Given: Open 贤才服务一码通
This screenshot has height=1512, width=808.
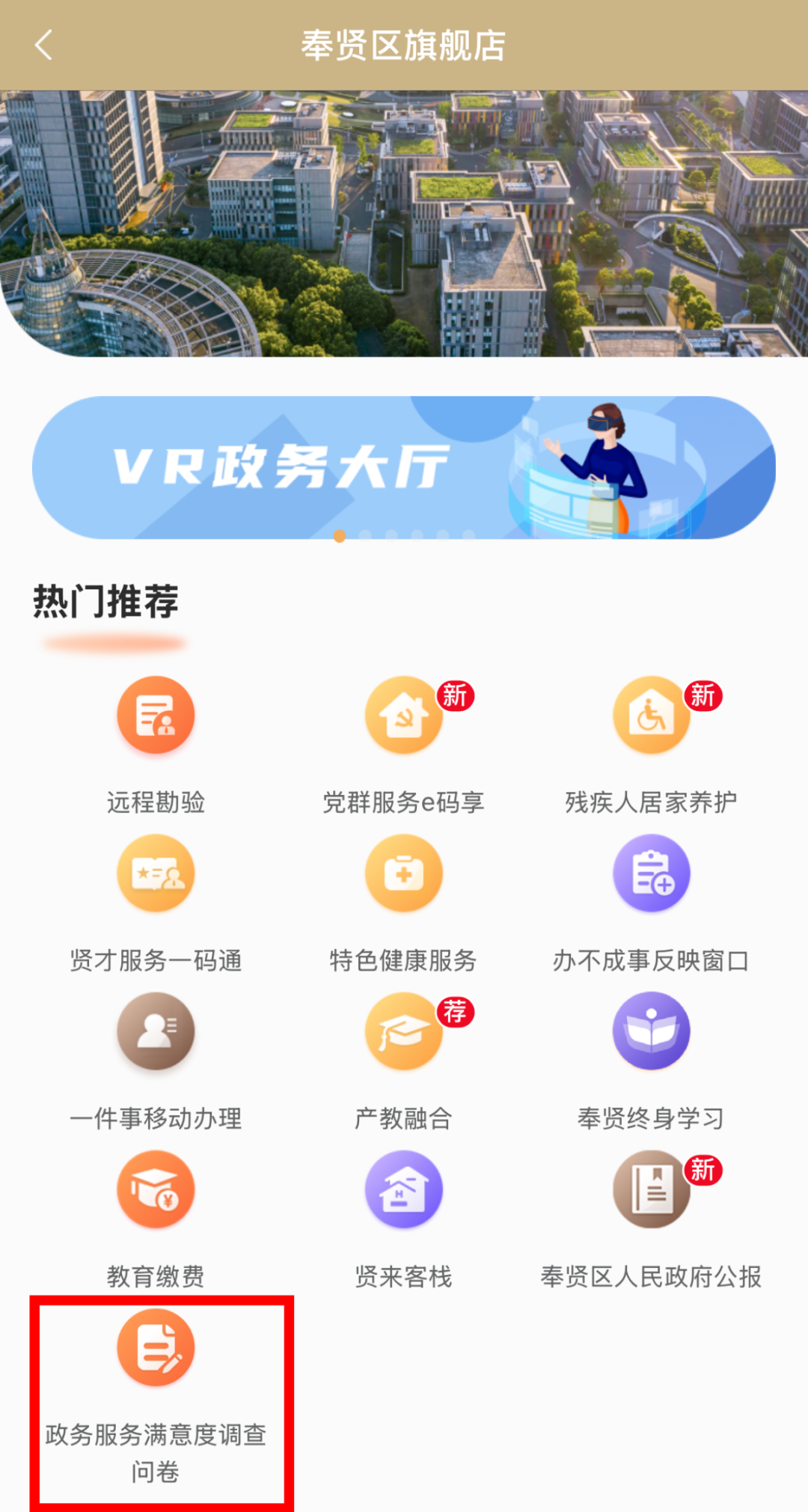Looking at the screenshot, I should click(x=156, y=874).
